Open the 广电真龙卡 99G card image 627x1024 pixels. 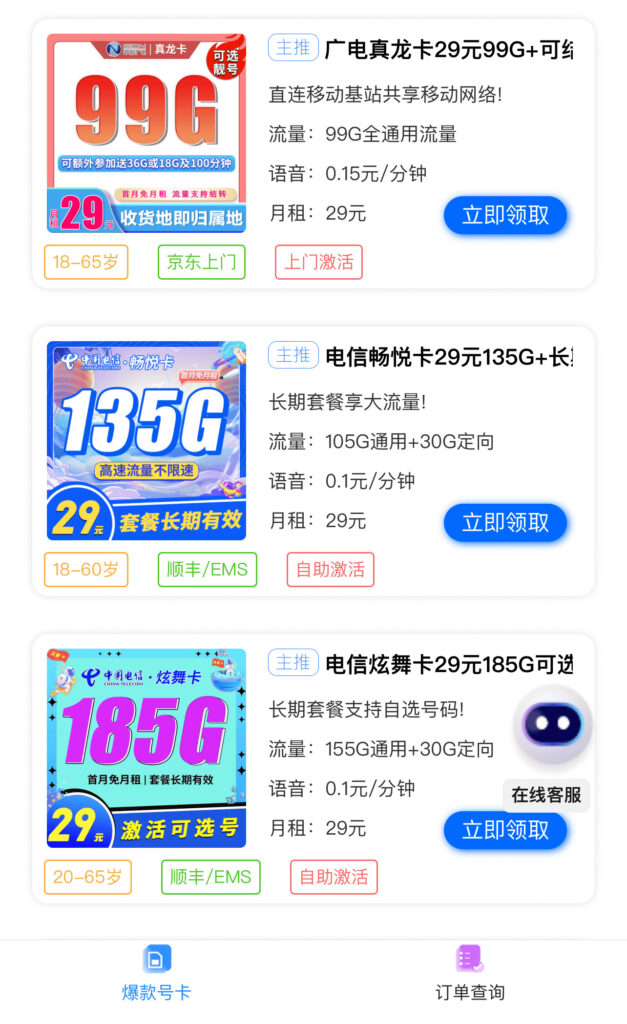[146, 133]
